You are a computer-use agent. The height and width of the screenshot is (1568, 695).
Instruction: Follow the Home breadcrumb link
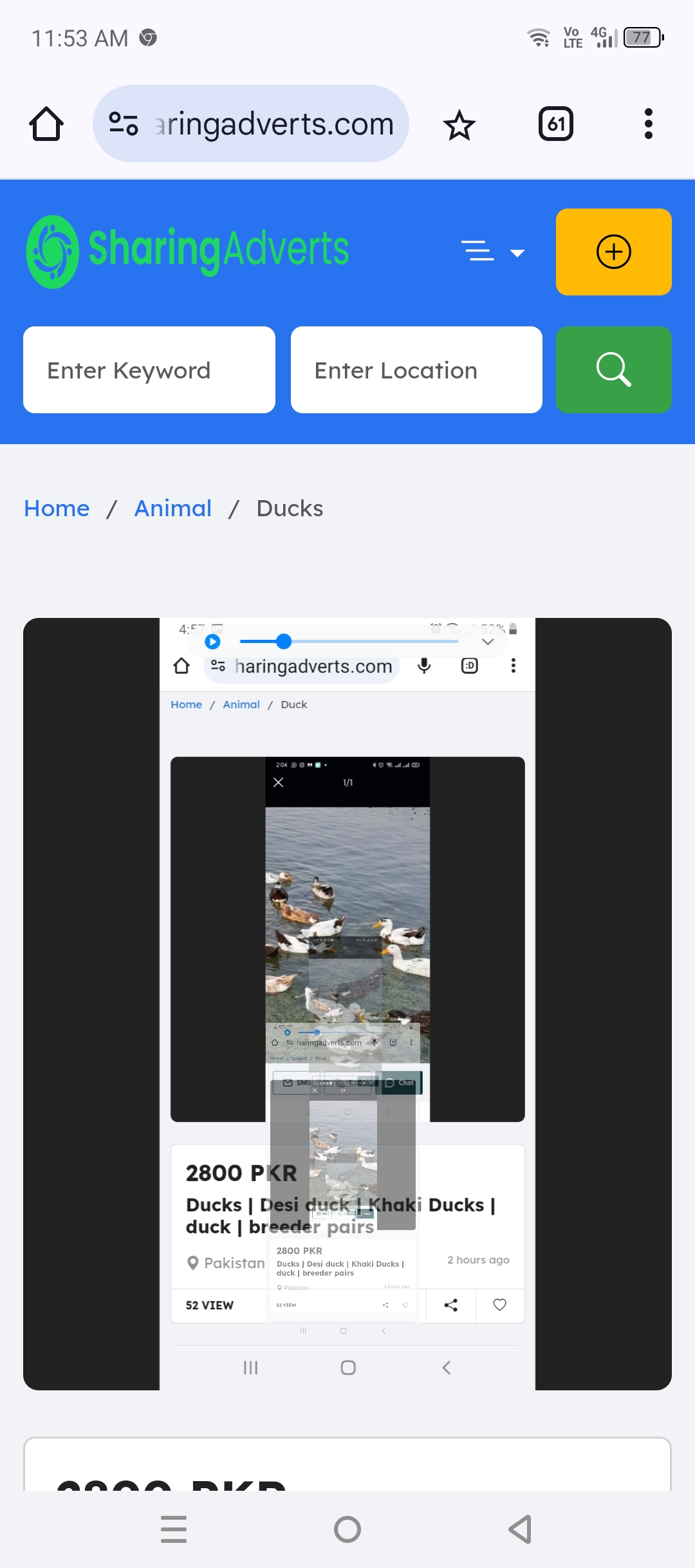tap(57, 509)
